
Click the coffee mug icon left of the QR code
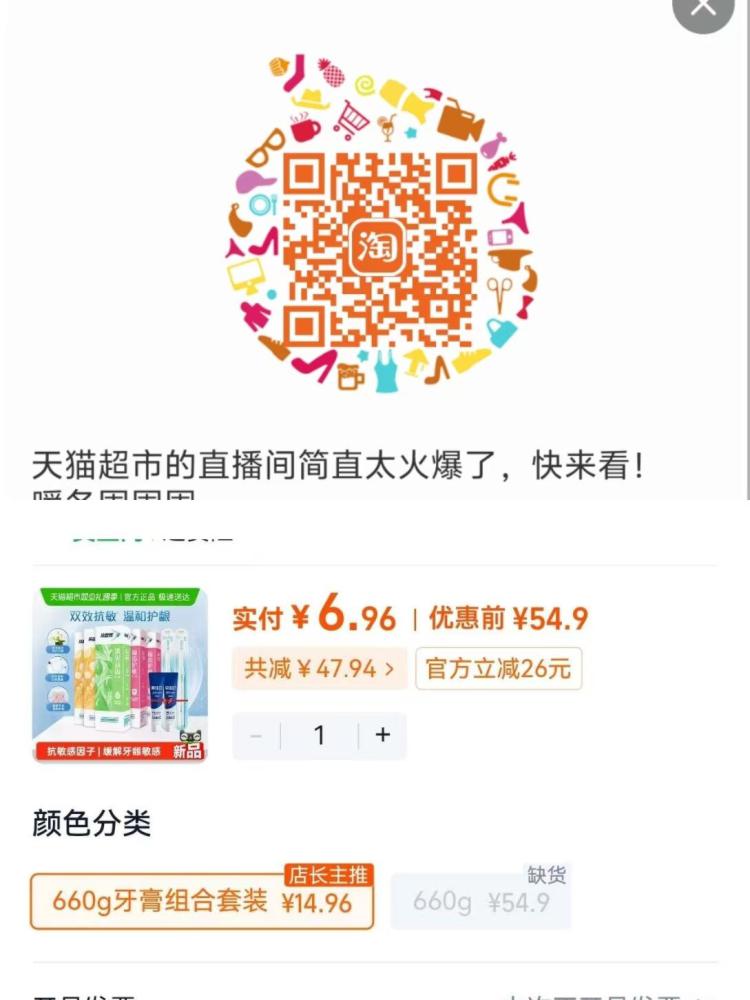304,130
